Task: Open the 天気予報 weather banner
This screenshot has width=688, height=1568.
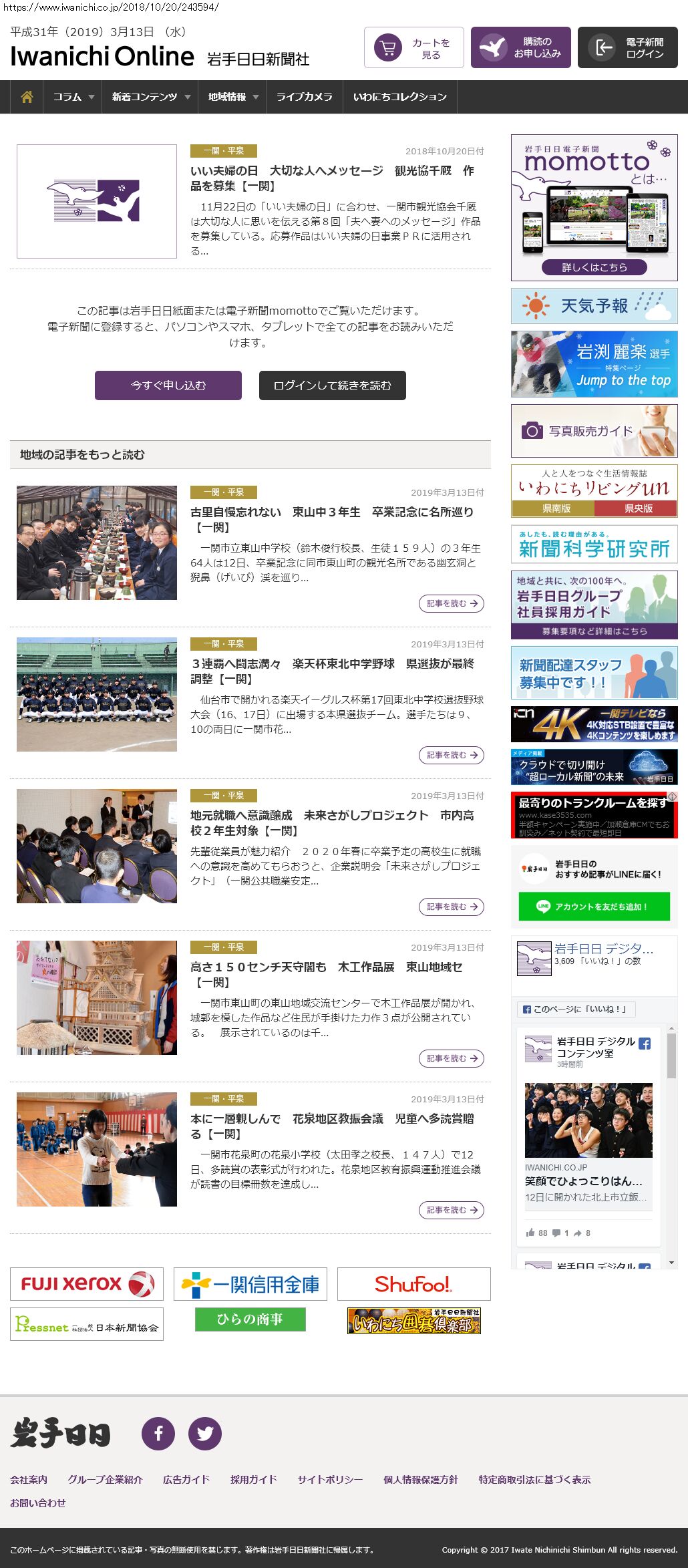Action: 594,306
